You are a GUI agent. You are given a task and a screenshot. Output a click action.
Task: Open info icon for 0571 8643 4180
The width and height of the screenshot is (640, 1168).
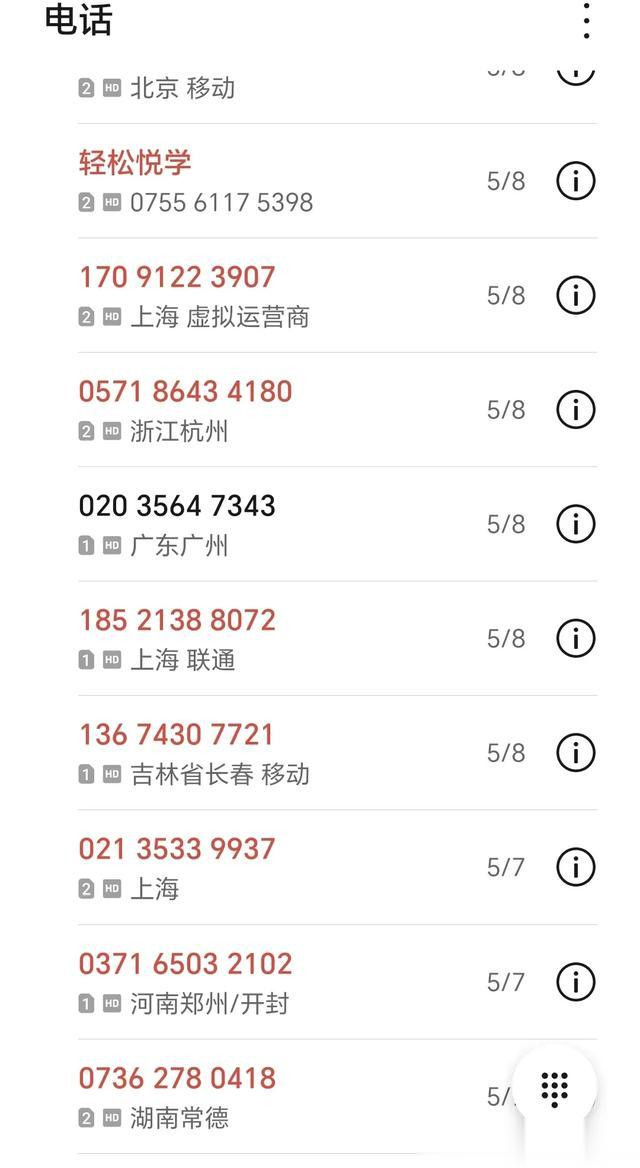pyautogui.click(x=576, y=410)
